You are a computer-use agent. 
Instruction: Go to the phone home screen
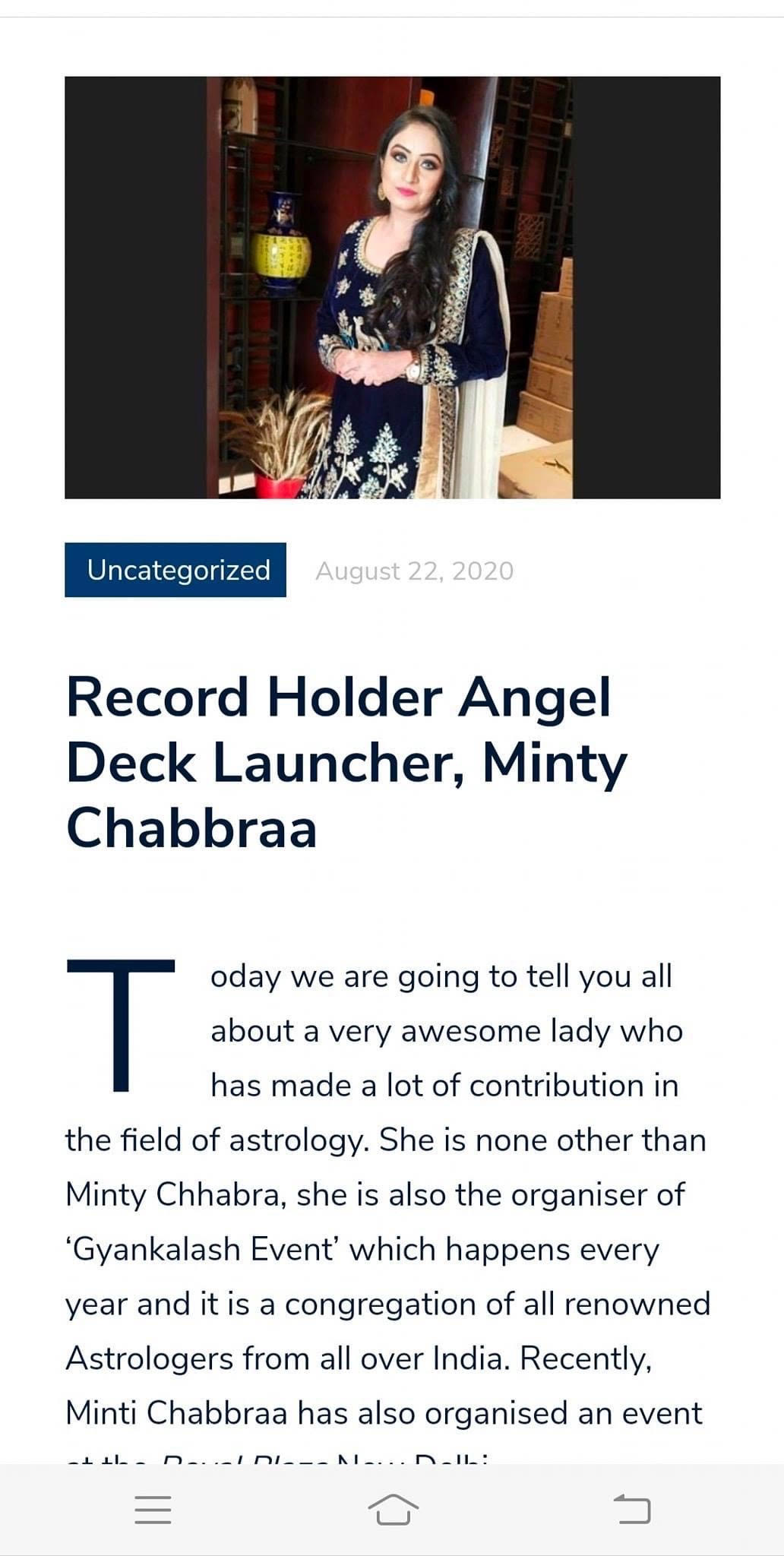click(393, 1509)
